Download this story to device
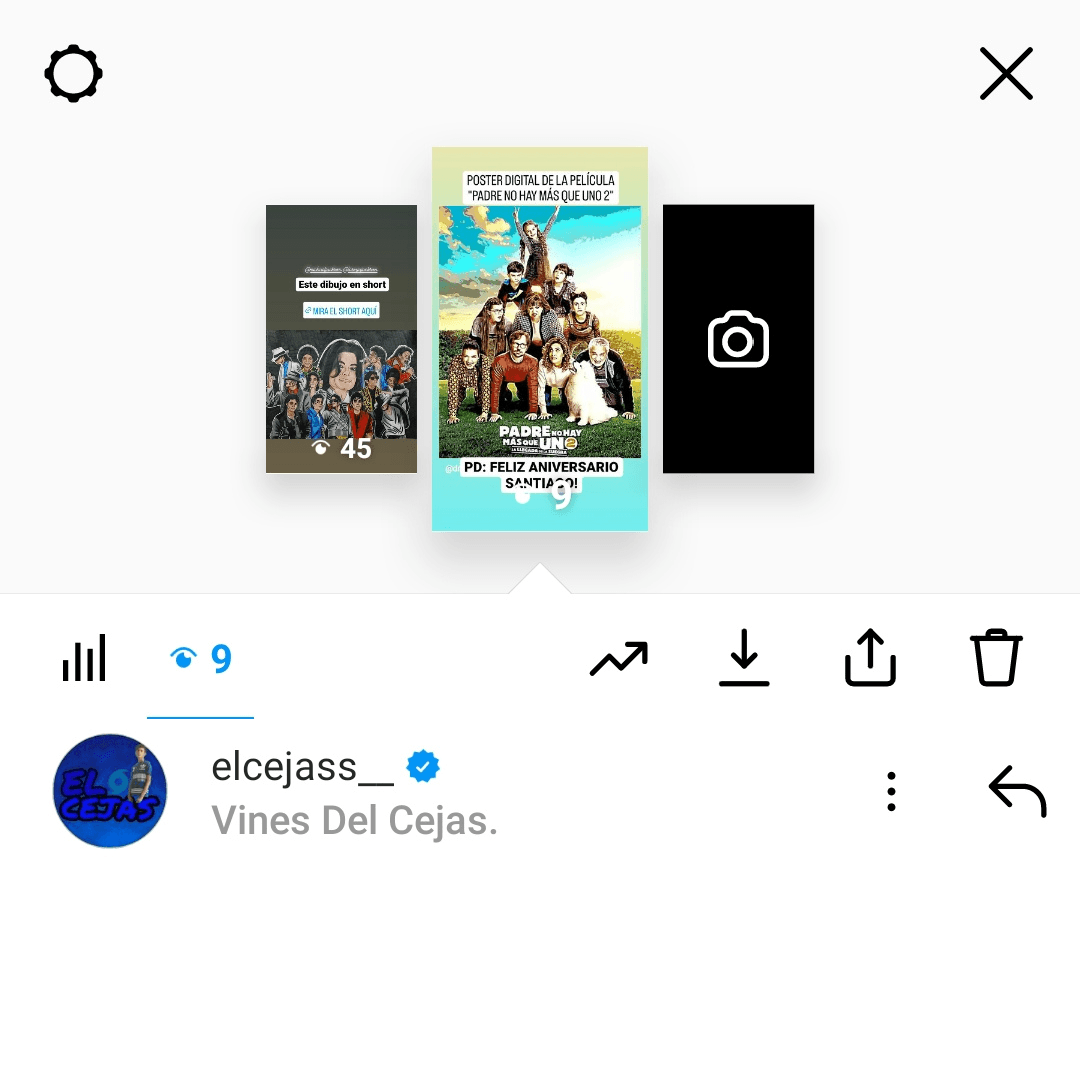Image resolution: width=1080 pixels, height=1080 pixels. pyautogui.click(x=744, y=658)
